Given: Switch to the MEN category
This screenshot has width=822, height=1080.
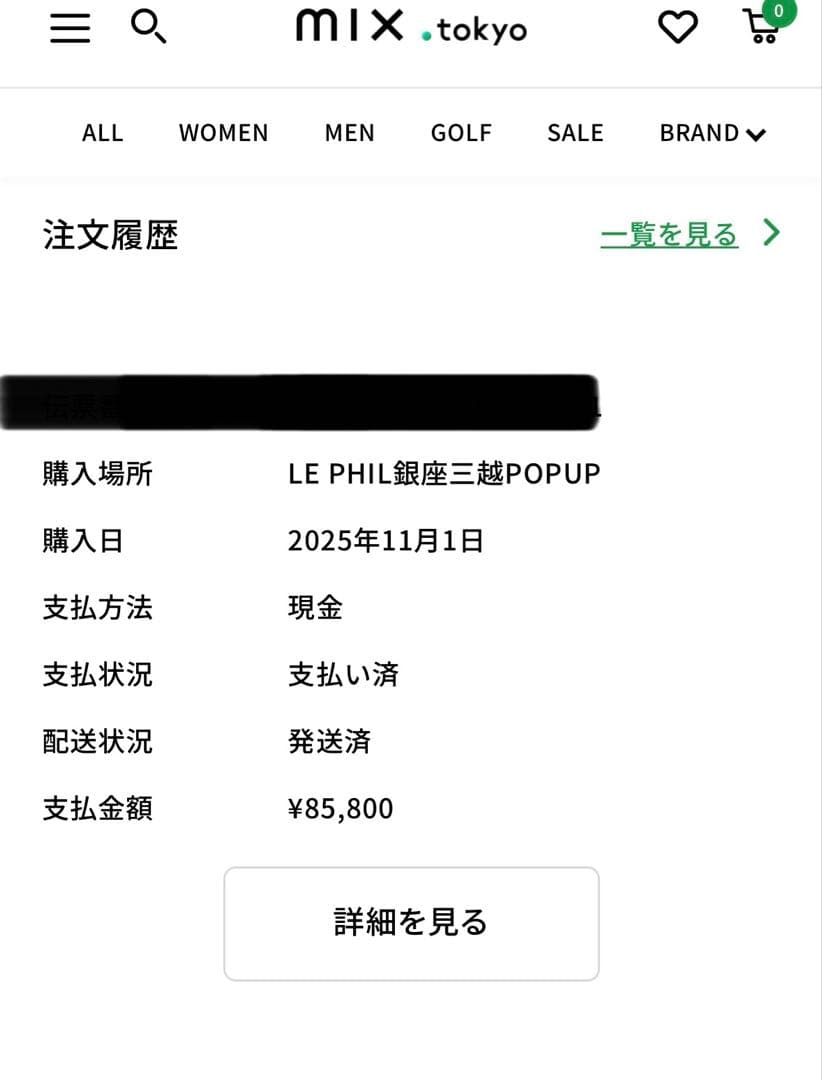Looking at the screenshot, I should (349, 133).
